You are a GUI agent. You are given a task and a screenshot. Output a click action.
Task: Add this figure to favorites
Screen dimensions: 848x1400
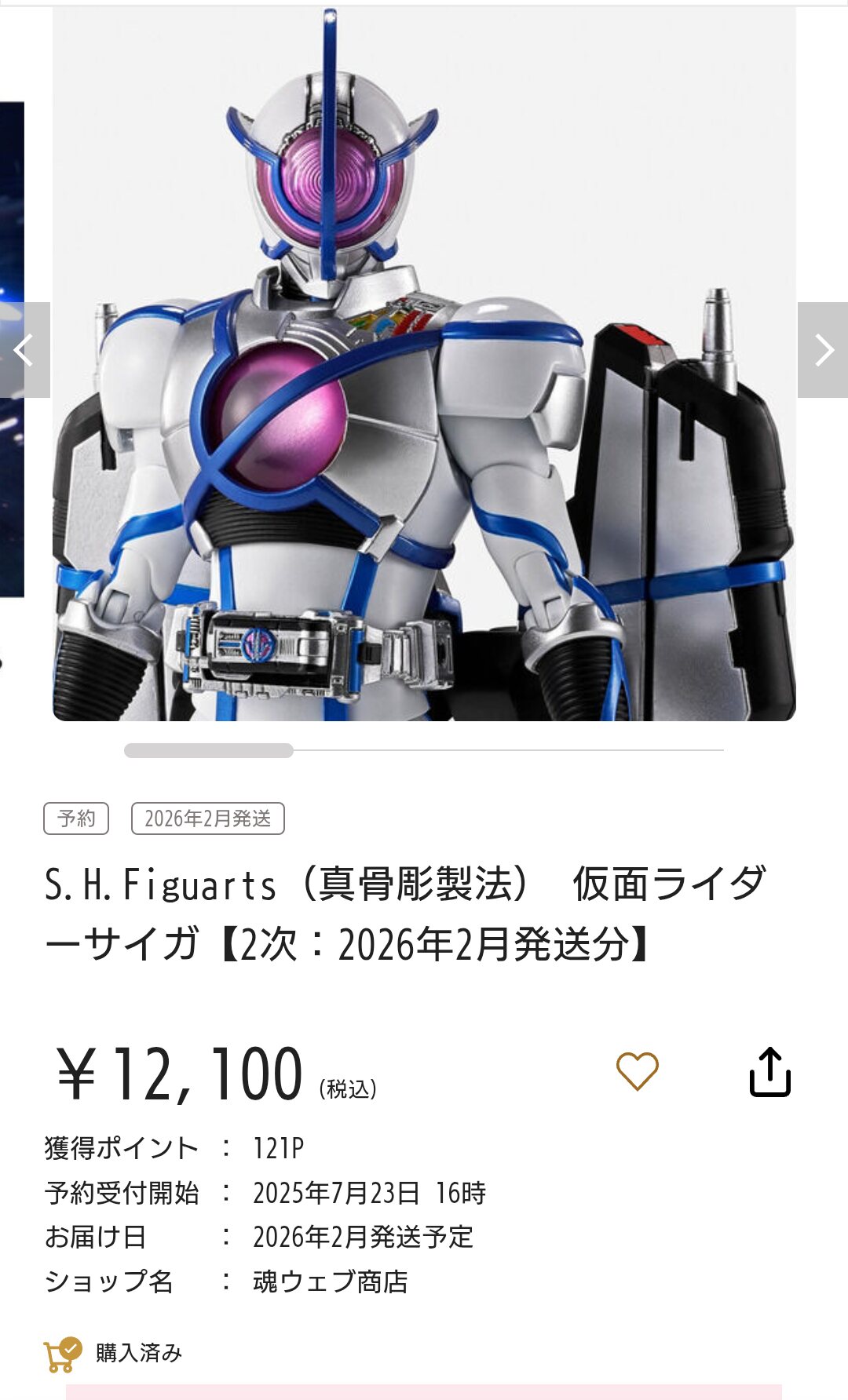(x=637, y=1072)
